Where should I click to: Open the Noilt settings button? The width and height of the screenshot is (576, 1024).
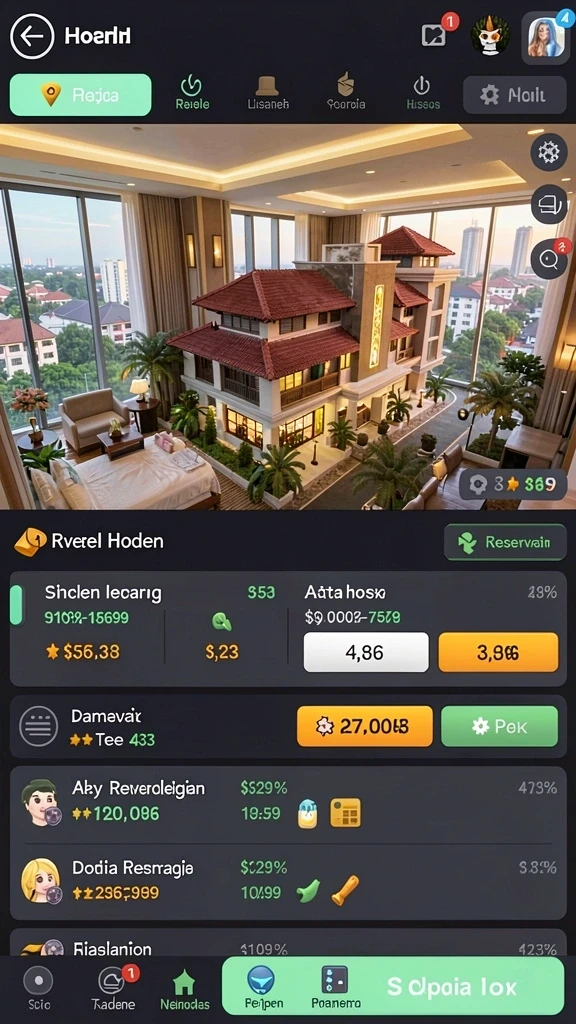tap(515, 95)
